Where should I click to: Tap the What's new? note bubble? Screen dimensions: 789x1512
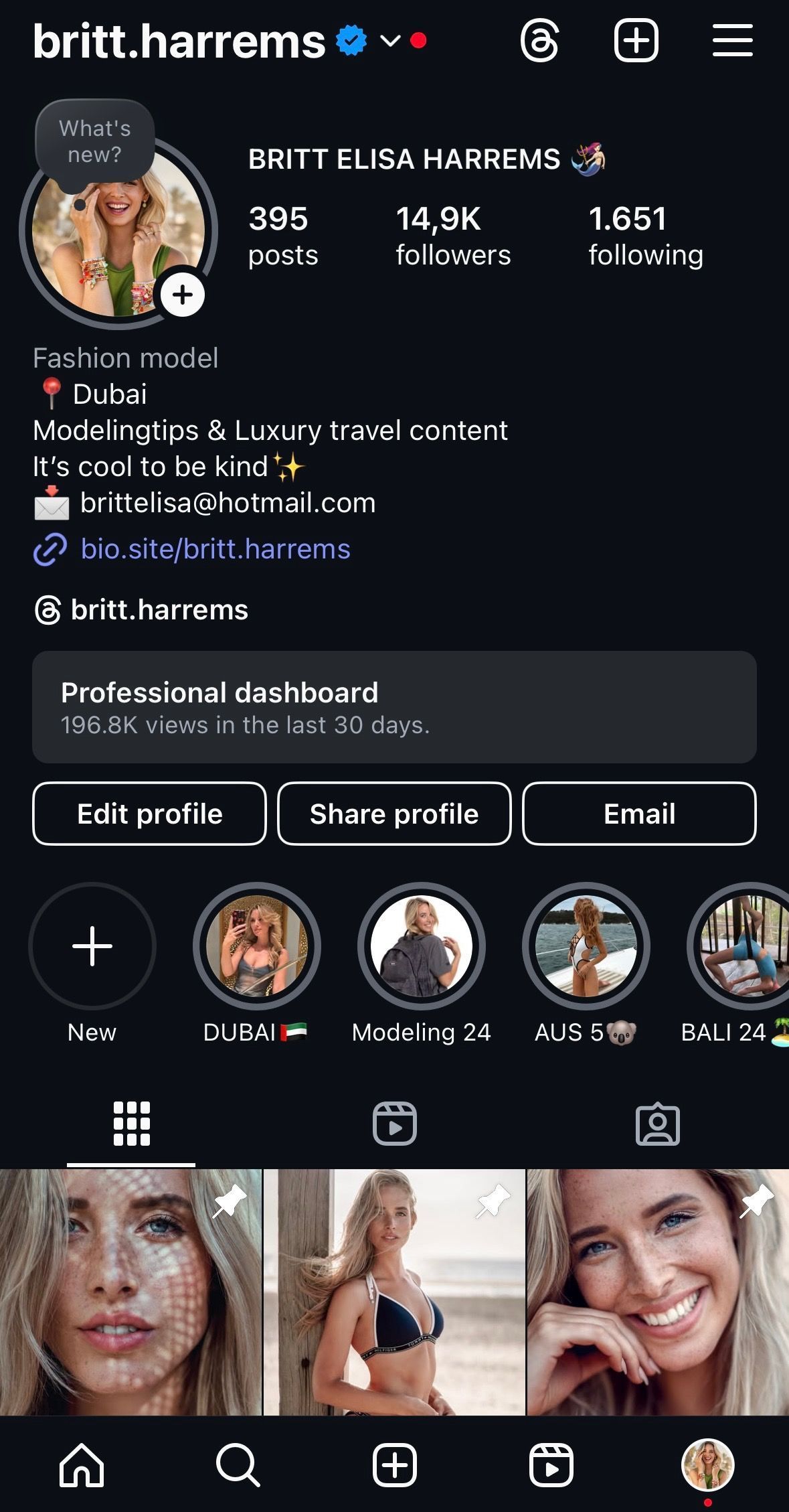point(95,142)
